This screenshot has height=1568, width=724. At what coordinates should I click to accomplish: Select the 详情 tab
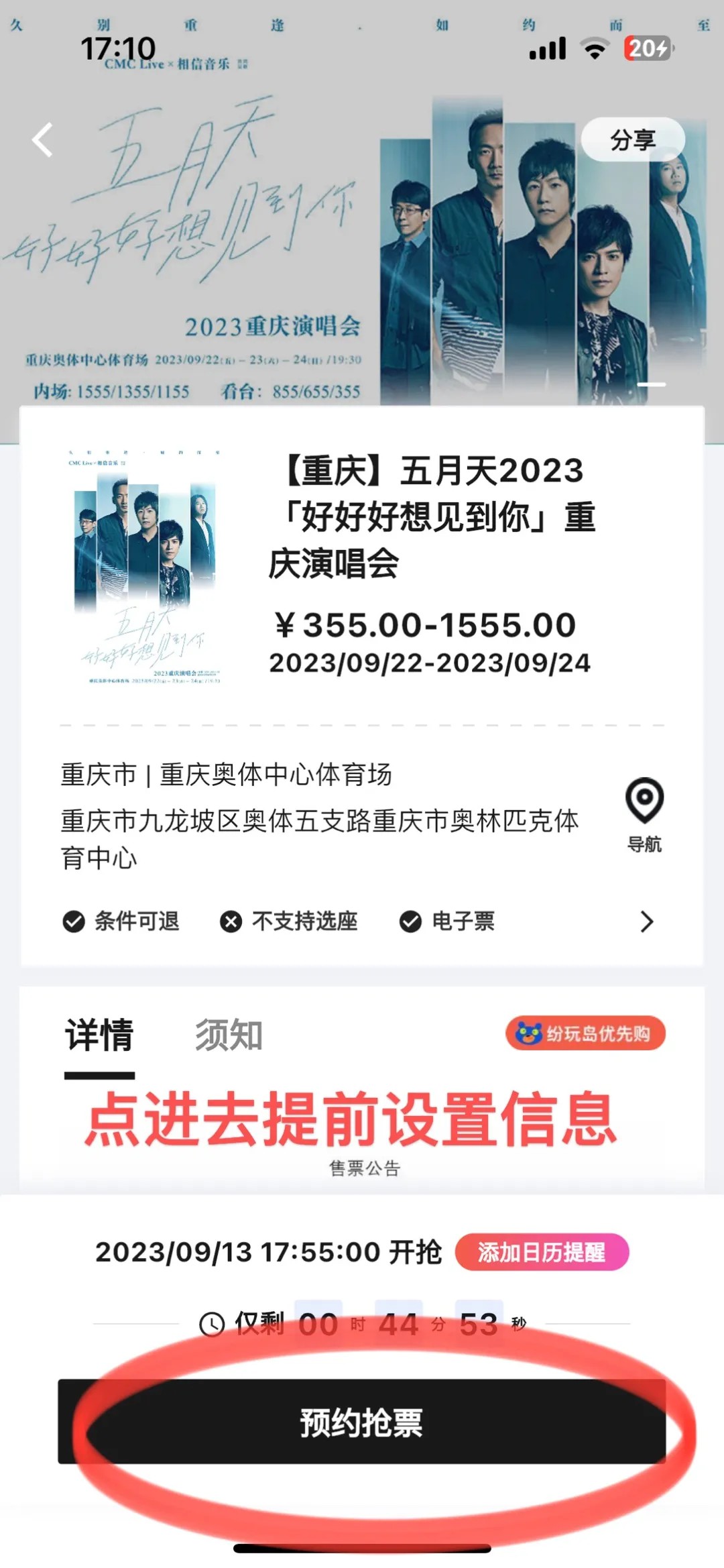coord(99,1035)
